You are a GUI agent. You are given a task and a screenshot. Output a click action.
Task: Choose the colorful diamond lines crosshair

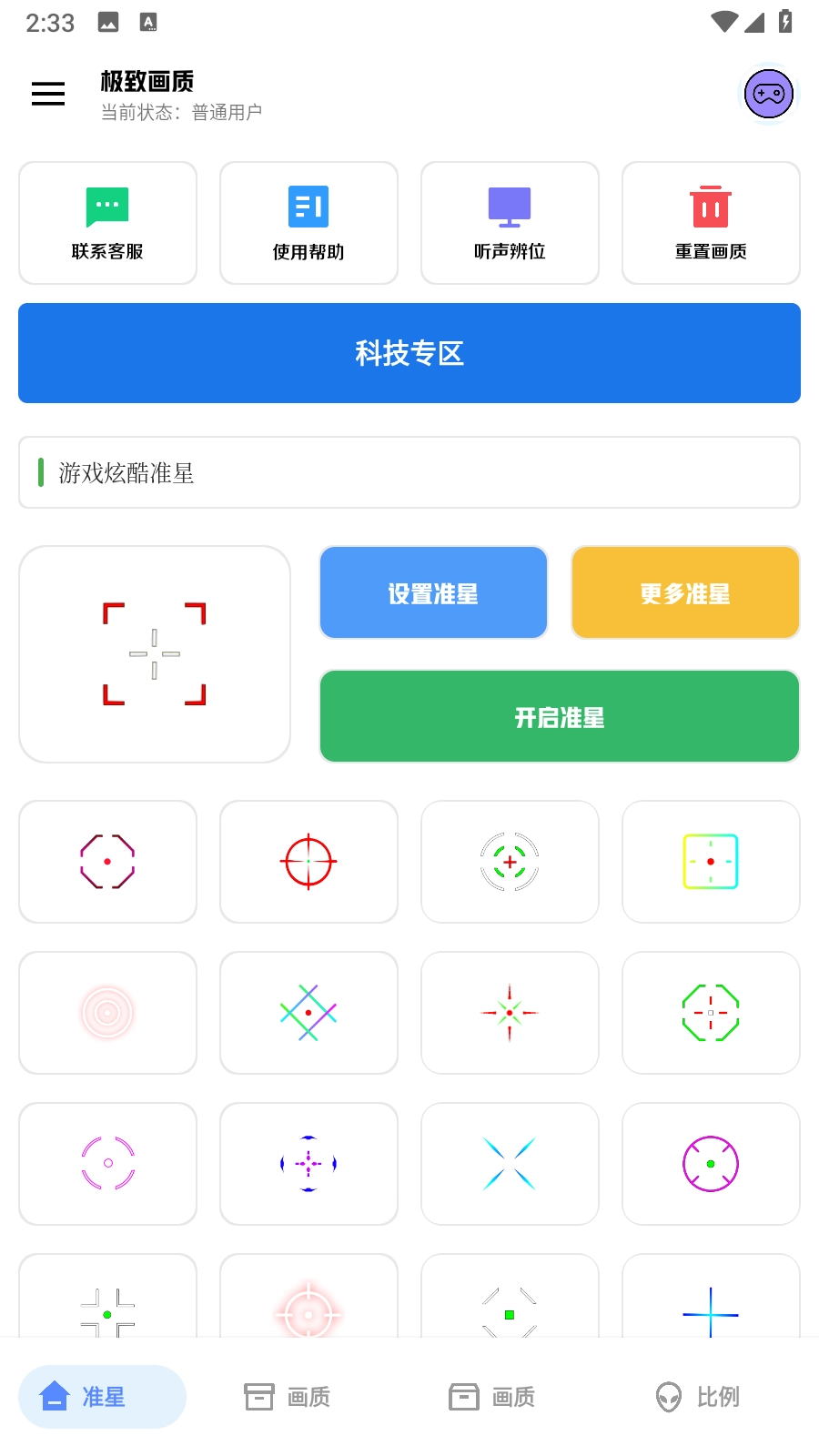tap(308, 1012)
